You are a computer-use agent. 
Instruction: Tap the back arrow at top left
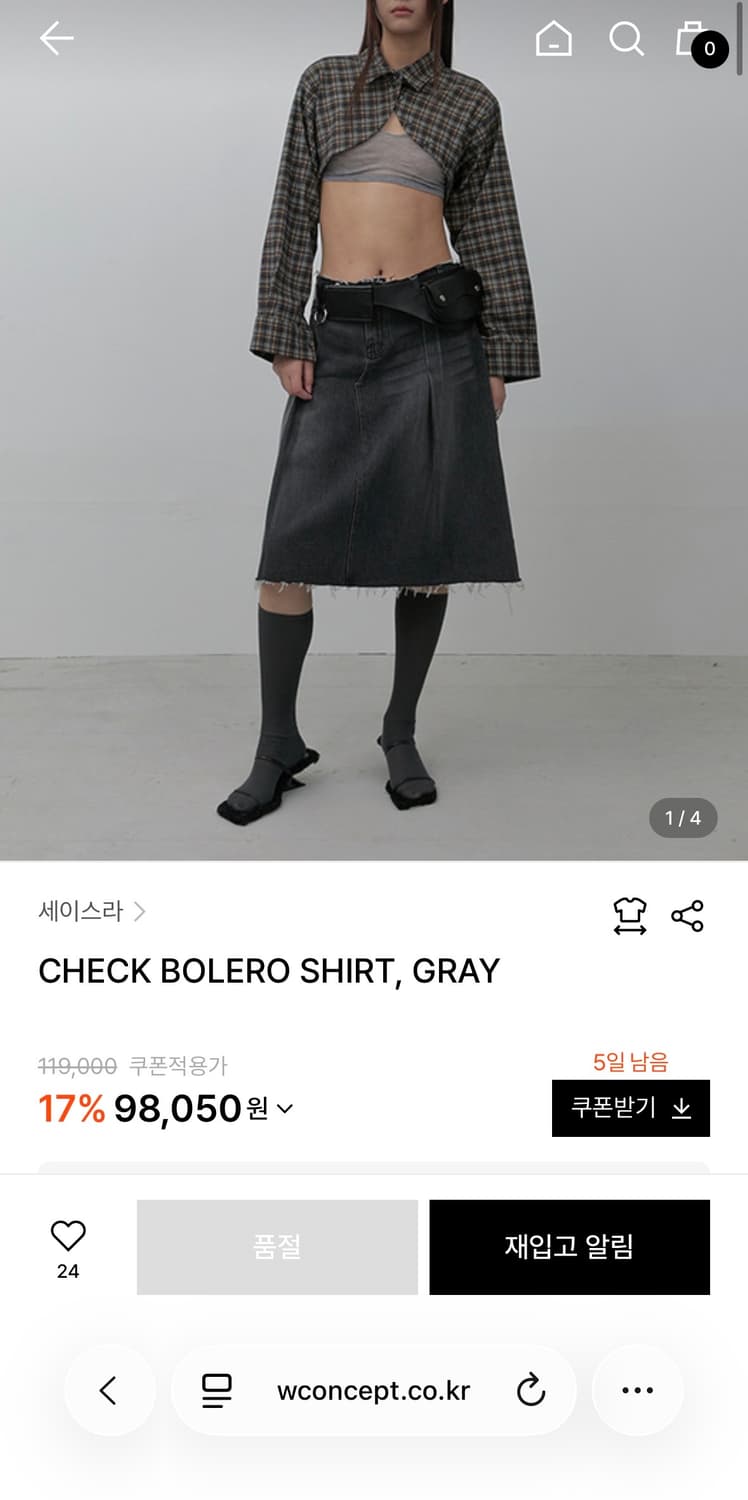[56, 38]
